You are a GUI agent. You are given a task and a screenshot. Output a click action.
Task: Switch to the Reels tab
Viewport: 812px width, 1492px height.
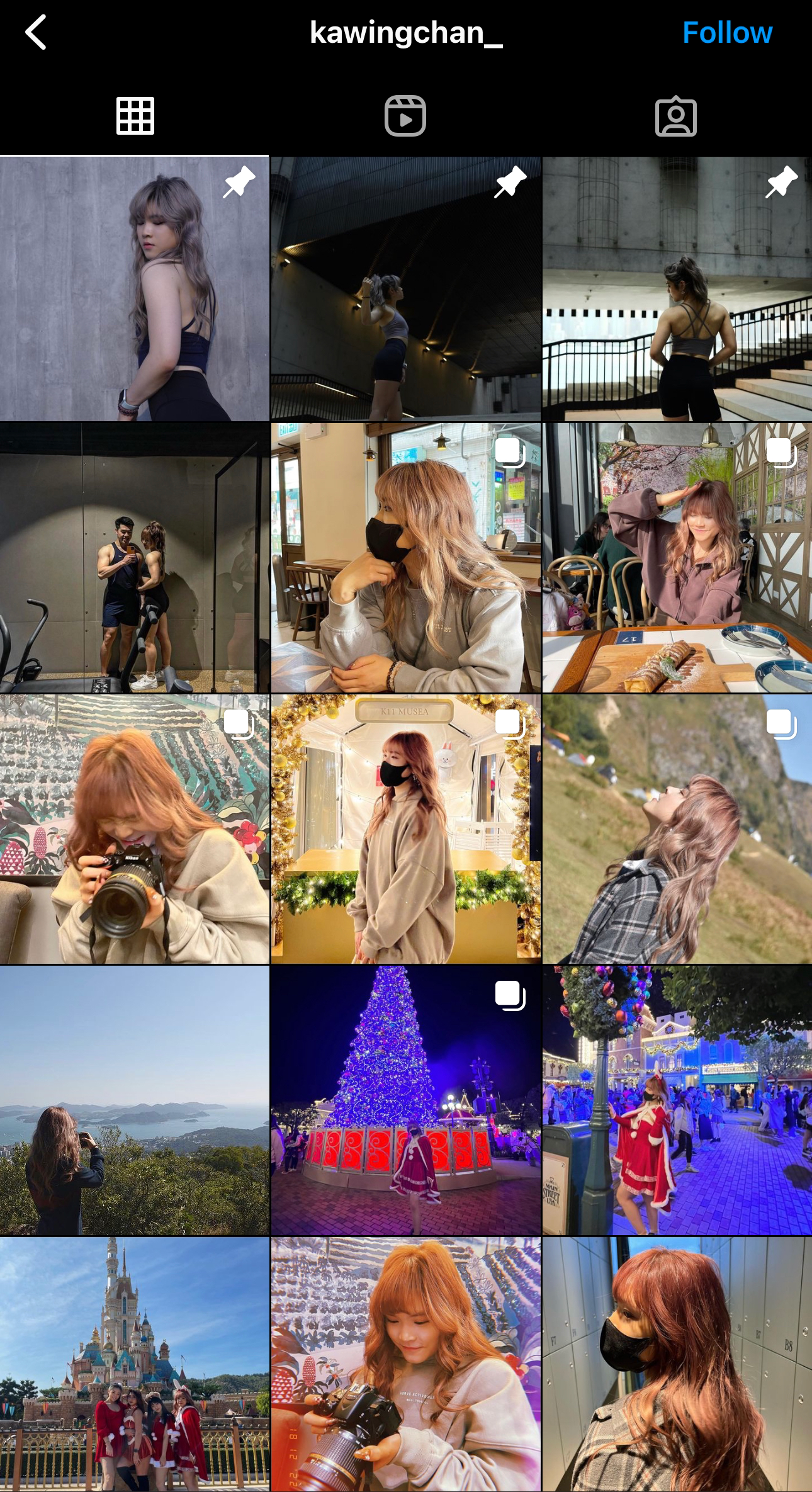point(405,116)
